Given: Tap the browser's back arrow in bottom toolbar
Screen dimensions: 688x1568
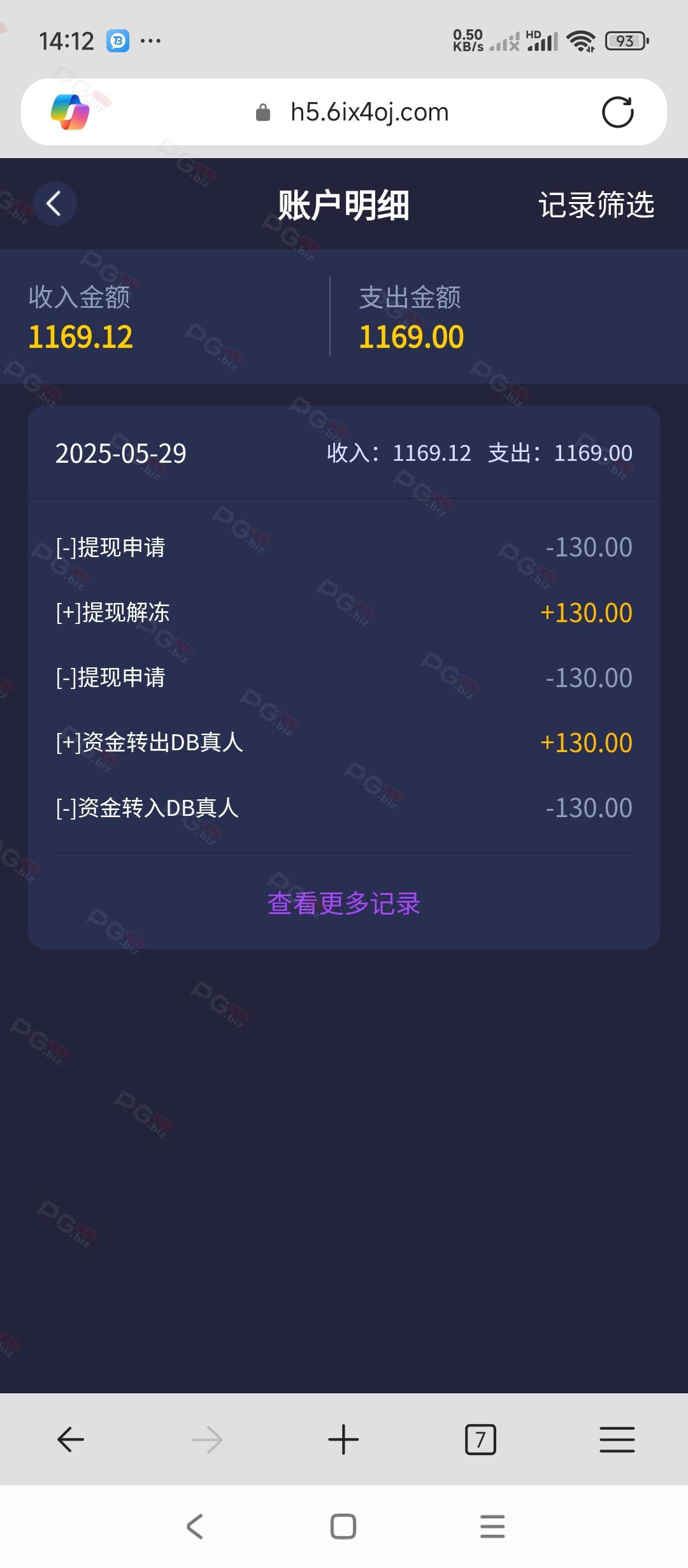Looking at the screenshot, I should [x=71, y=1439].
